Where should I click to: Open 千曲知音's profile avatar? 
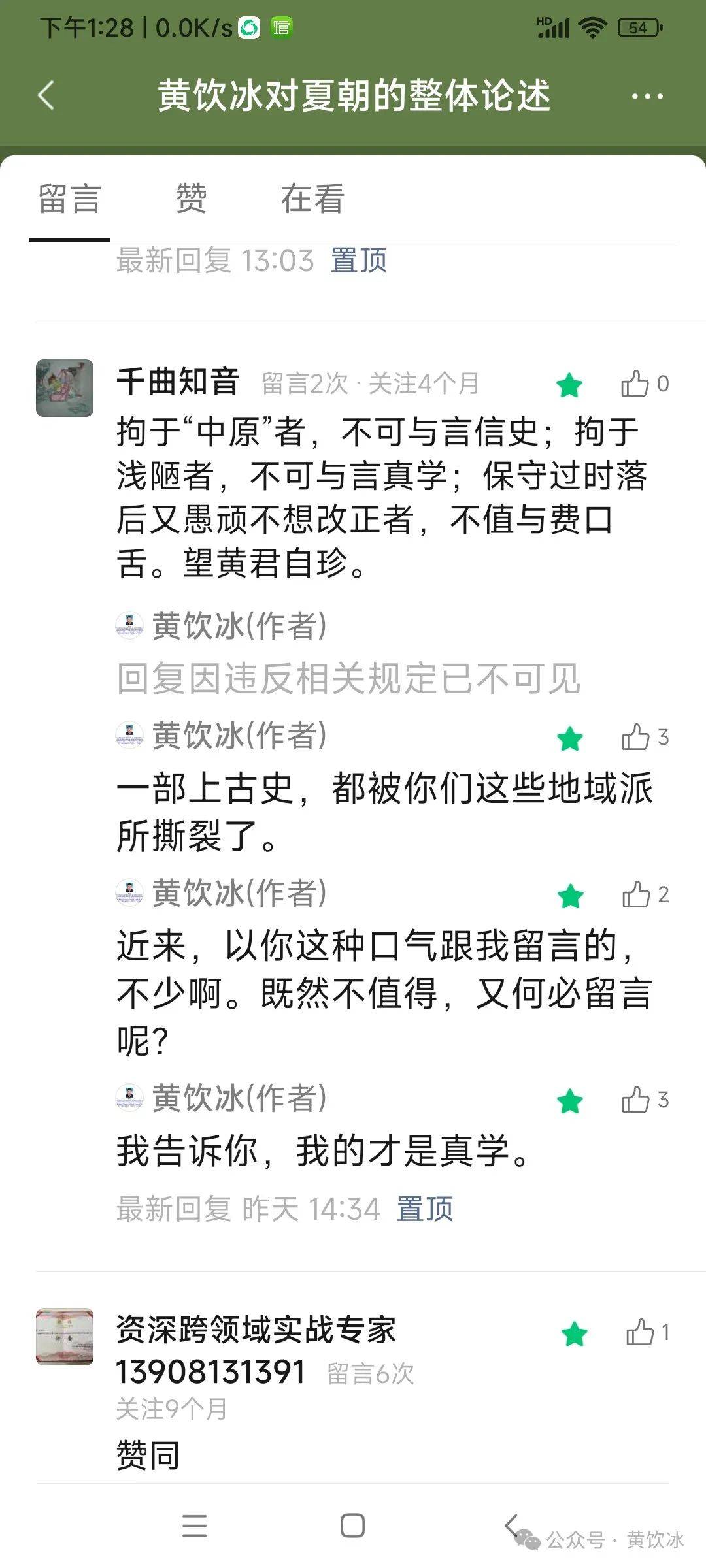coord(65,388)
